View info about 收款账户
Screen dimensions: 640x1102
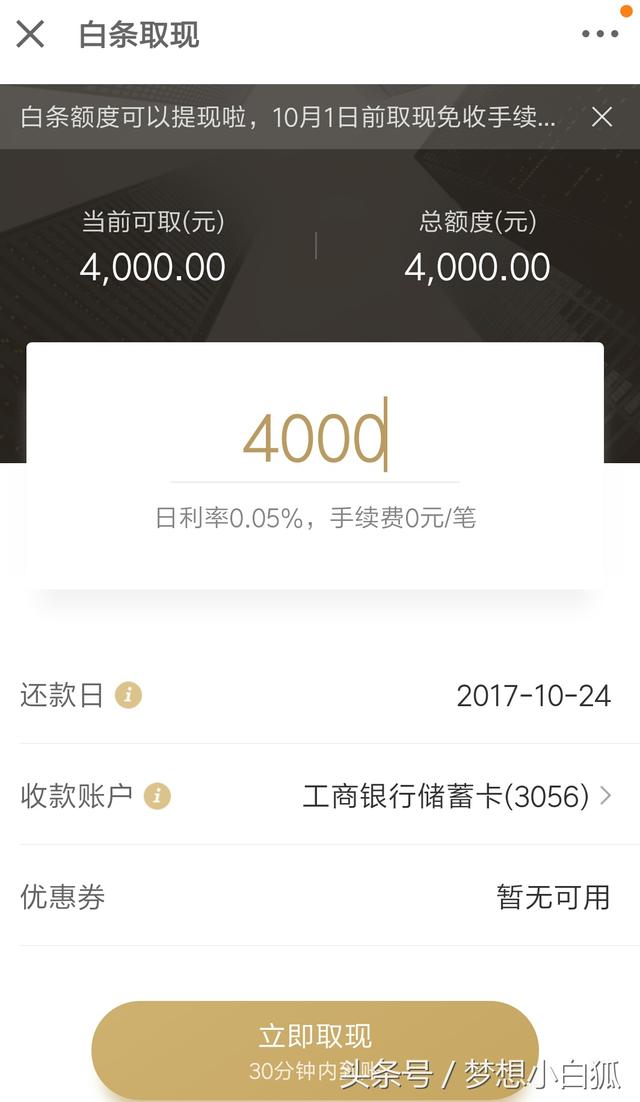click(x=157, y=796)
